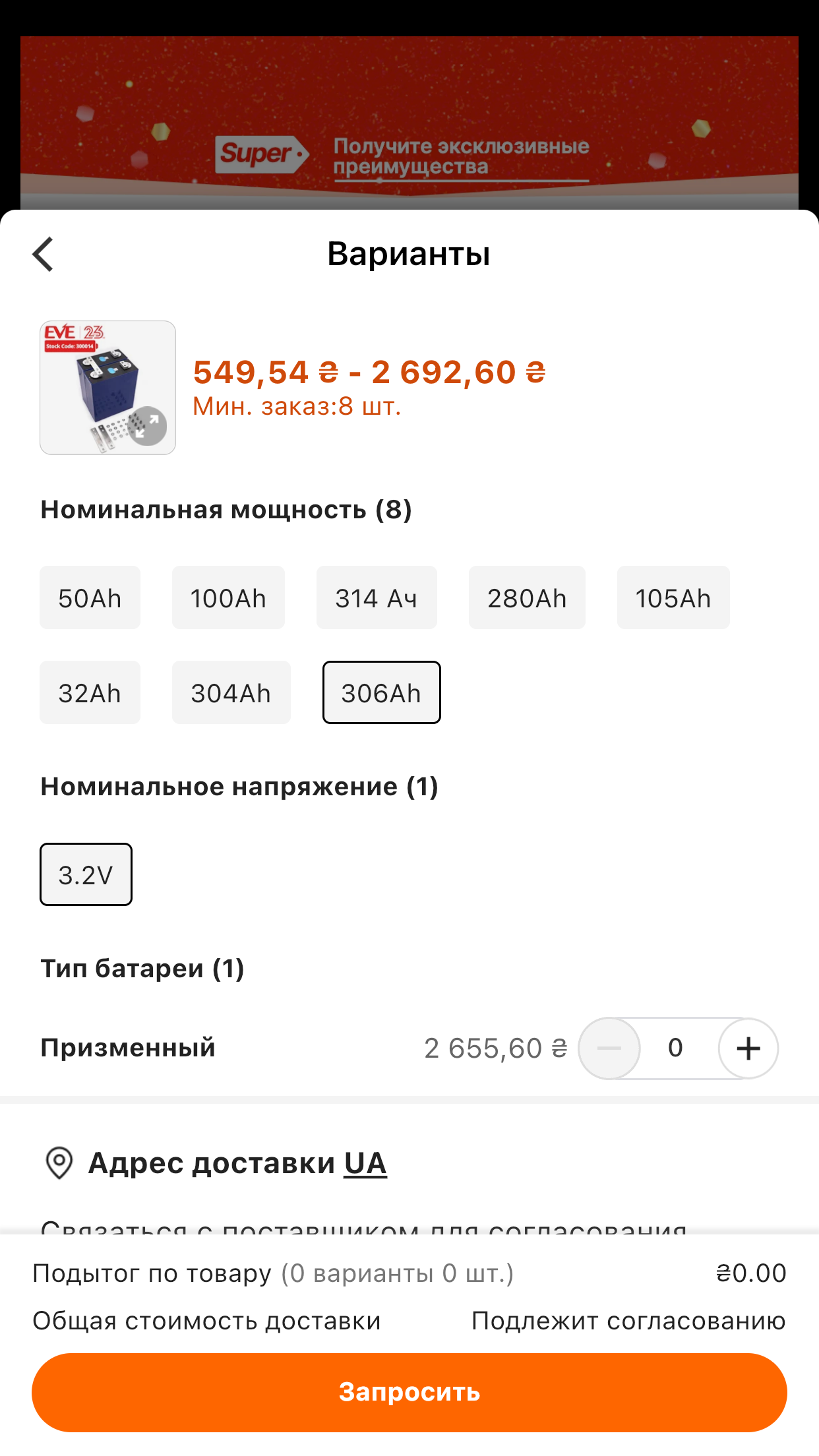
Task: Tap the quantity field showing 0
Action: (x=676, y=1048)
